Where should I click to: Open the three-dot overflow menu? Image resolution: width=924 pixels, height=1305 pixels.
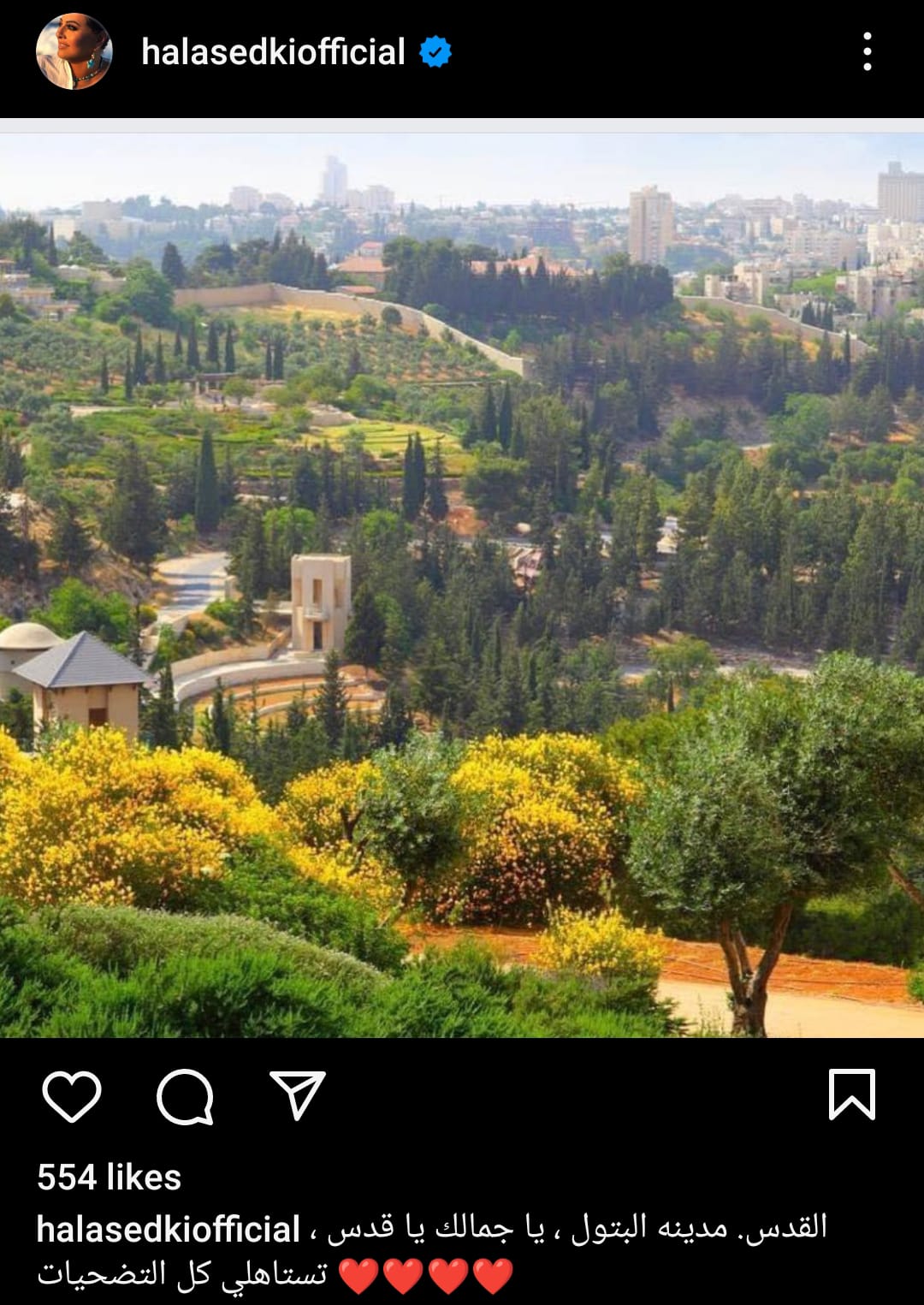point(867,52)
